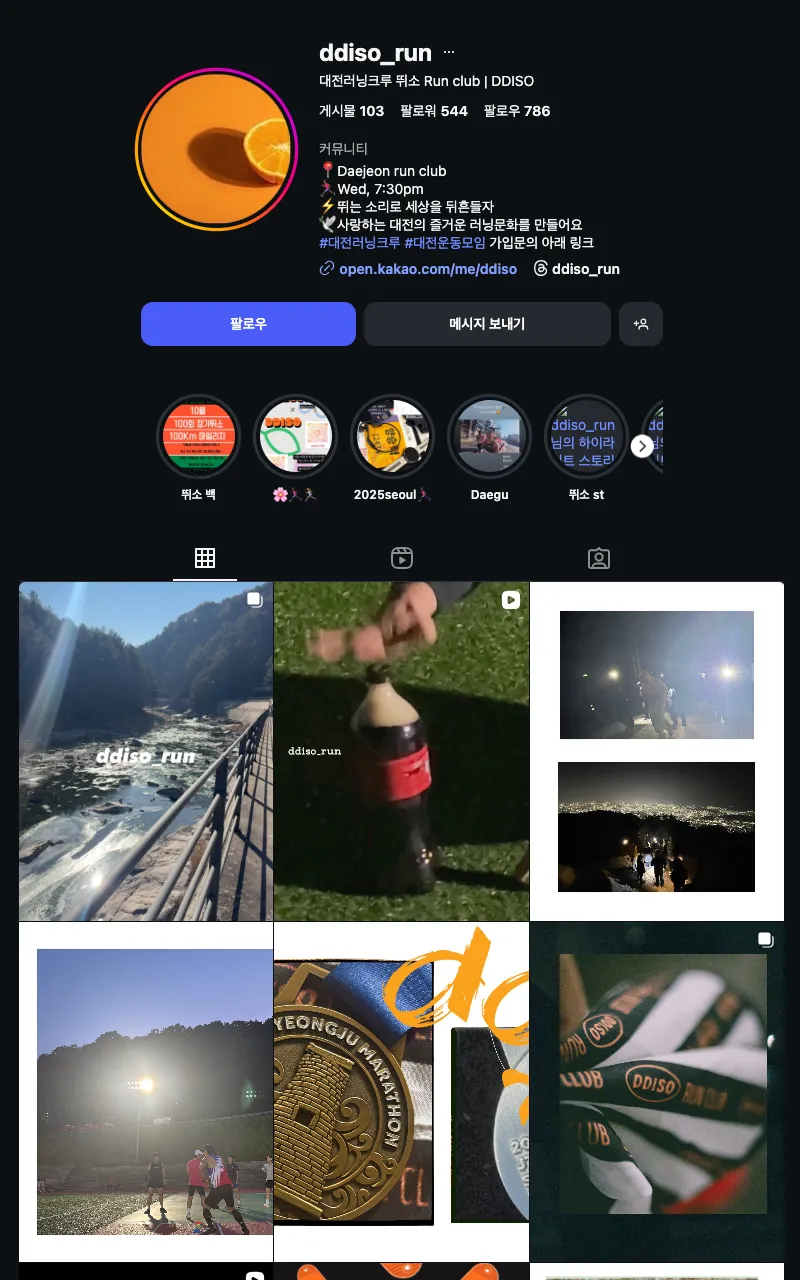
Task: View the 팔로워 544 list
Action: click(433, 111)
